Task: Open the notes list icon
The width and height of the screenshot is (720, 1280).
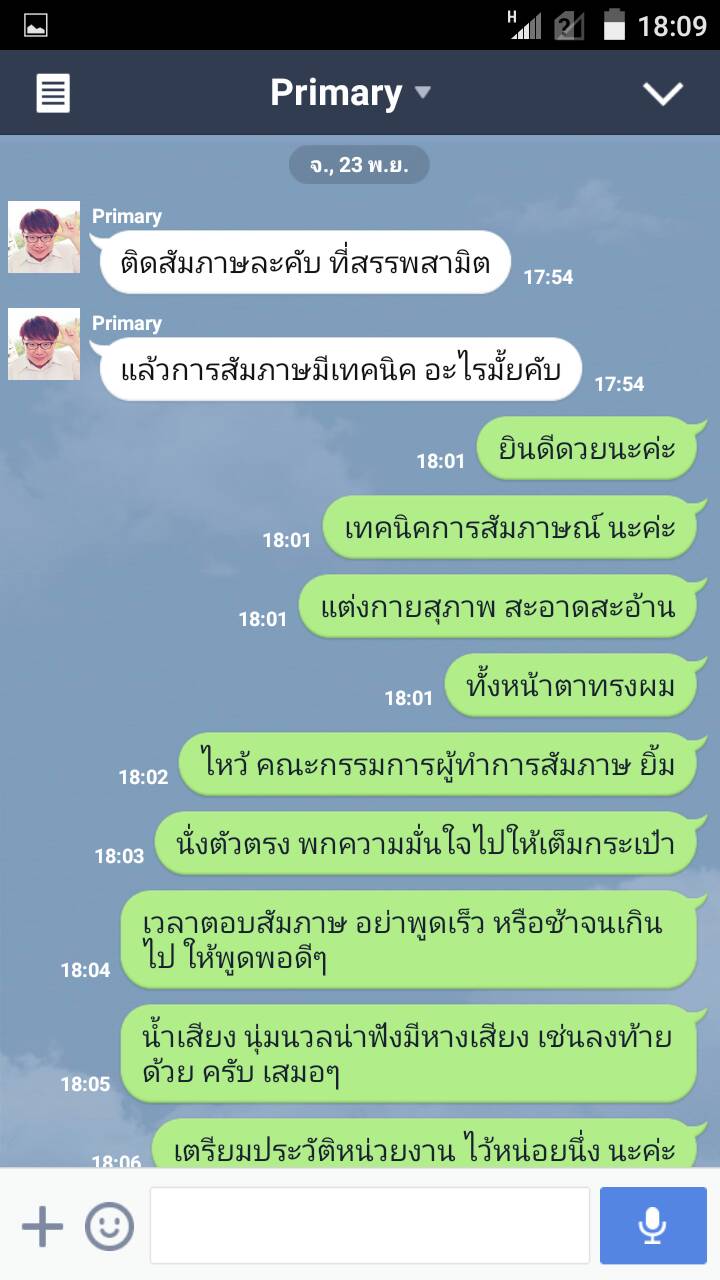Action: coord(53,93)
